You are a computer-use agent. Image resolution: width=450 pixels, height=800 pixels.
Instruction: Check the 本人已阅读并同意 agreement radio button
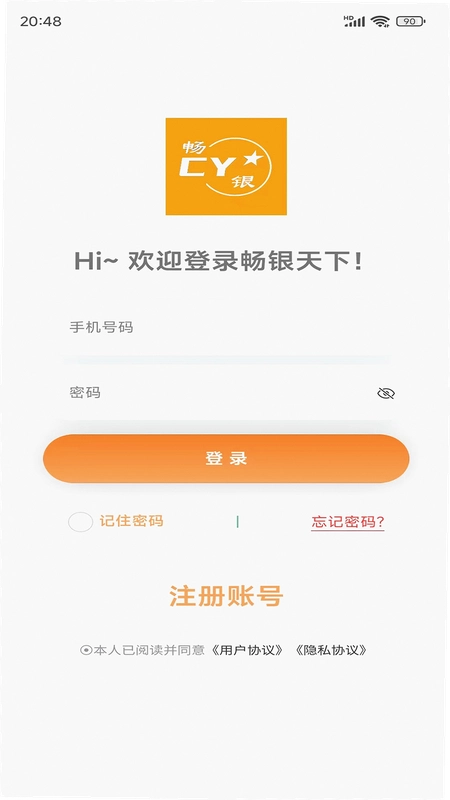pyautogui.click(x=86, y=650)
